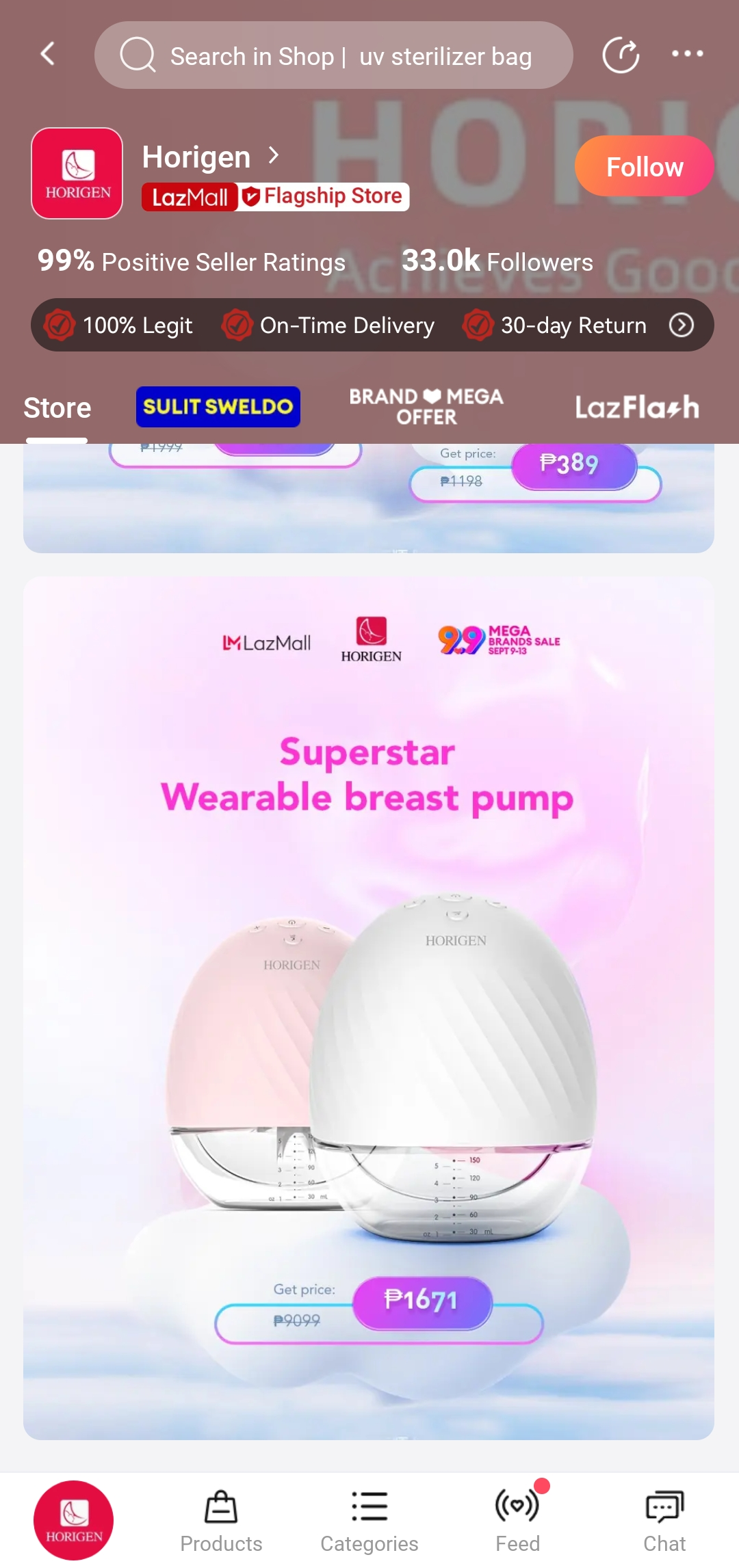Open the ₱389 deal banner
739x1568 pixels.
369,498
